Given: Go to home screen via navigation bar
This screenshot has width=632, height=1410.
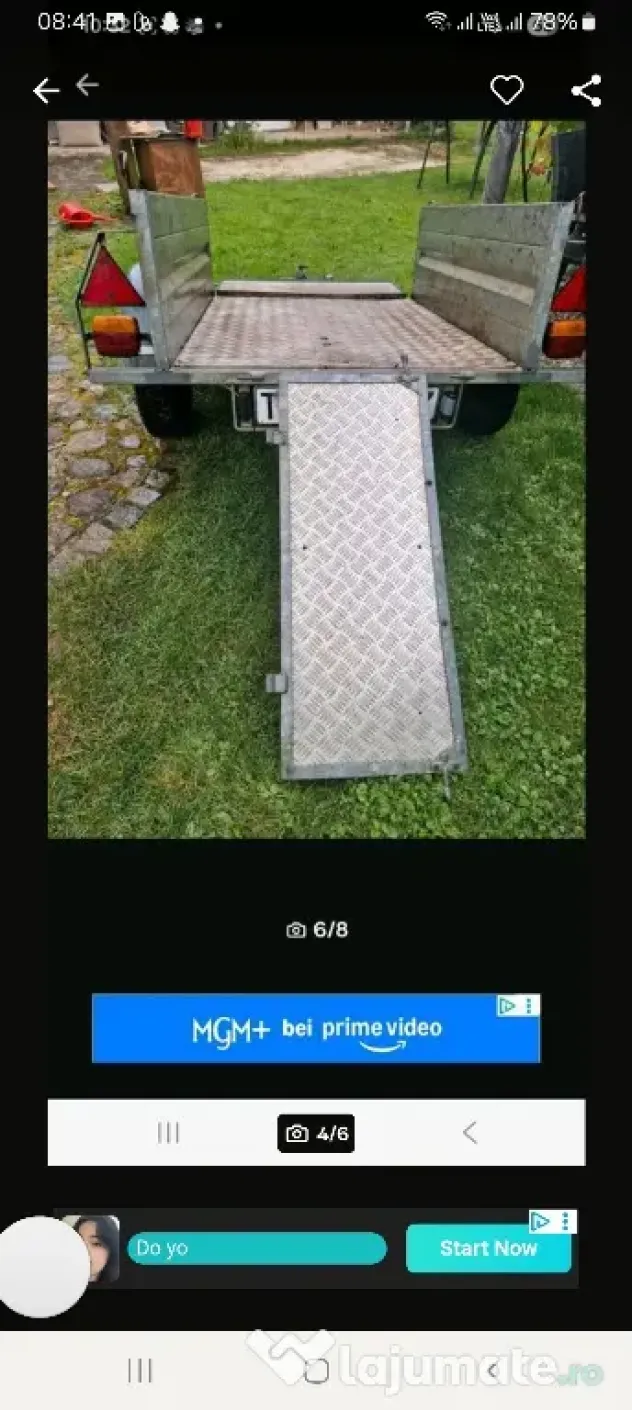Looking at the screenshot, I should coord(316,1371).
